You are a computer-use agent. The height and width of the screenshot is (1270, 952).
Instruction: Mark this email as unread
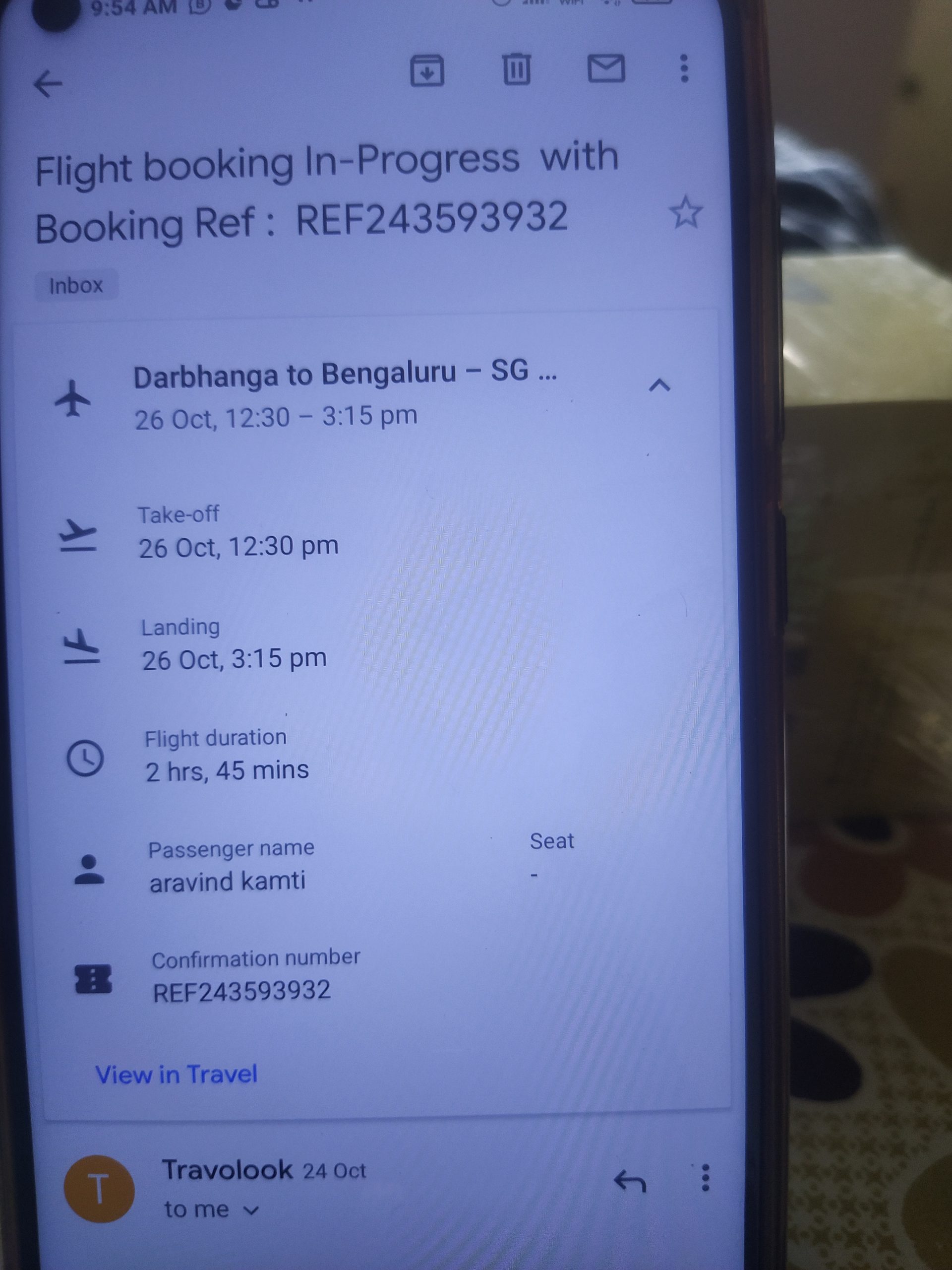pos(606,68)
